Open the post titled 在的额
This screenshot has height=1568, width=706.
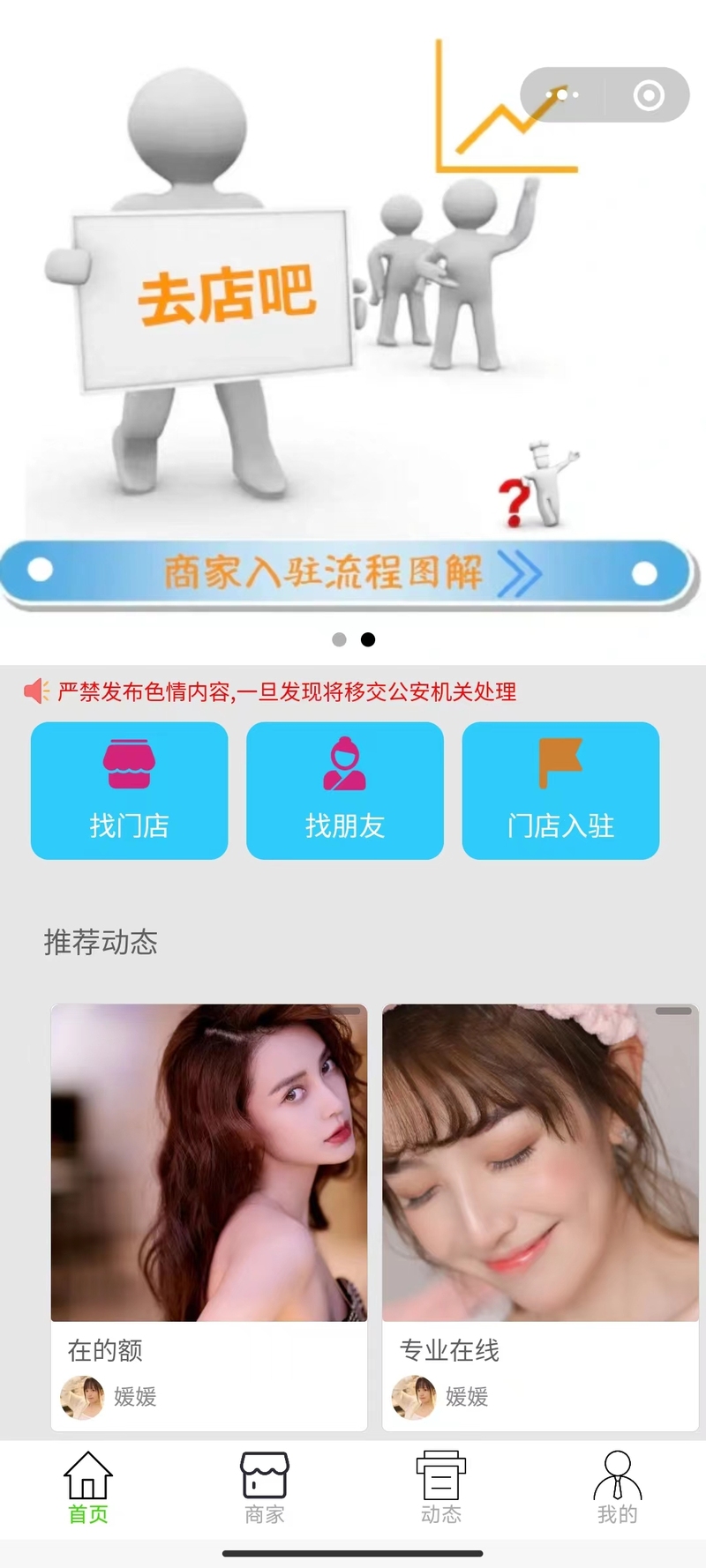[x=209, y=1217]
